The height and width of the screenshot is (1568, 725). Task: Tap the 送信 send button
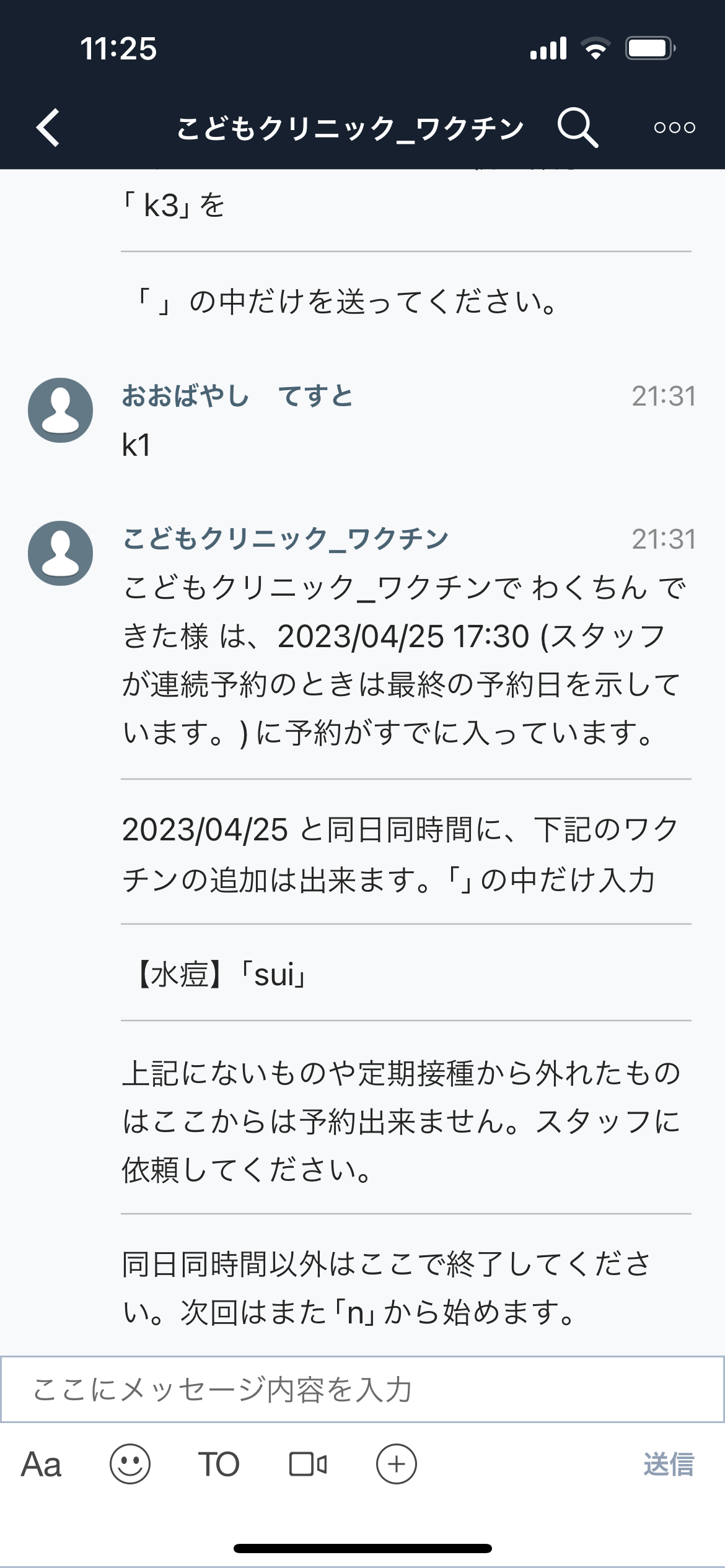[x=669, y=1464]
